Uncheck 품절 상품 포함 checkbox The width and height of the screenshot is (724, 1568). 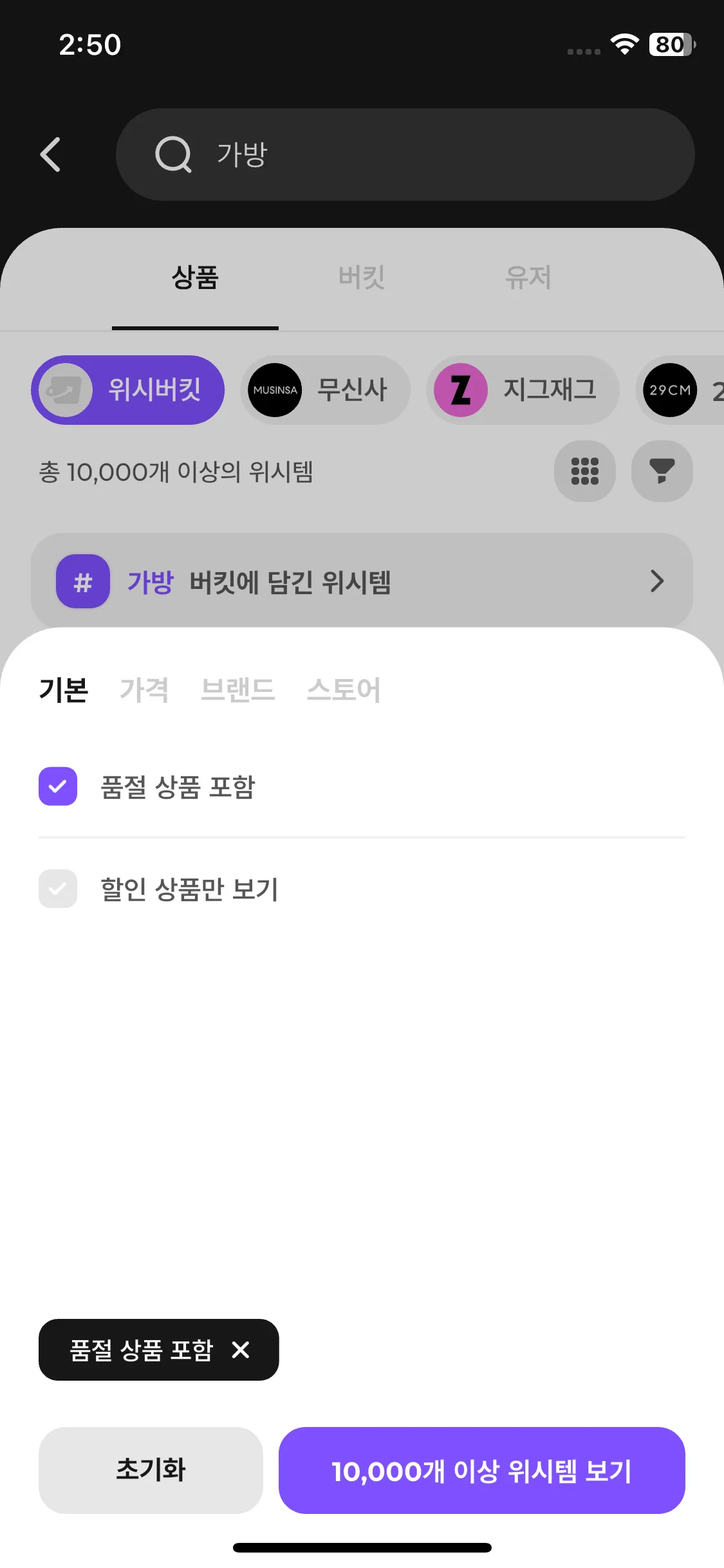58,787
